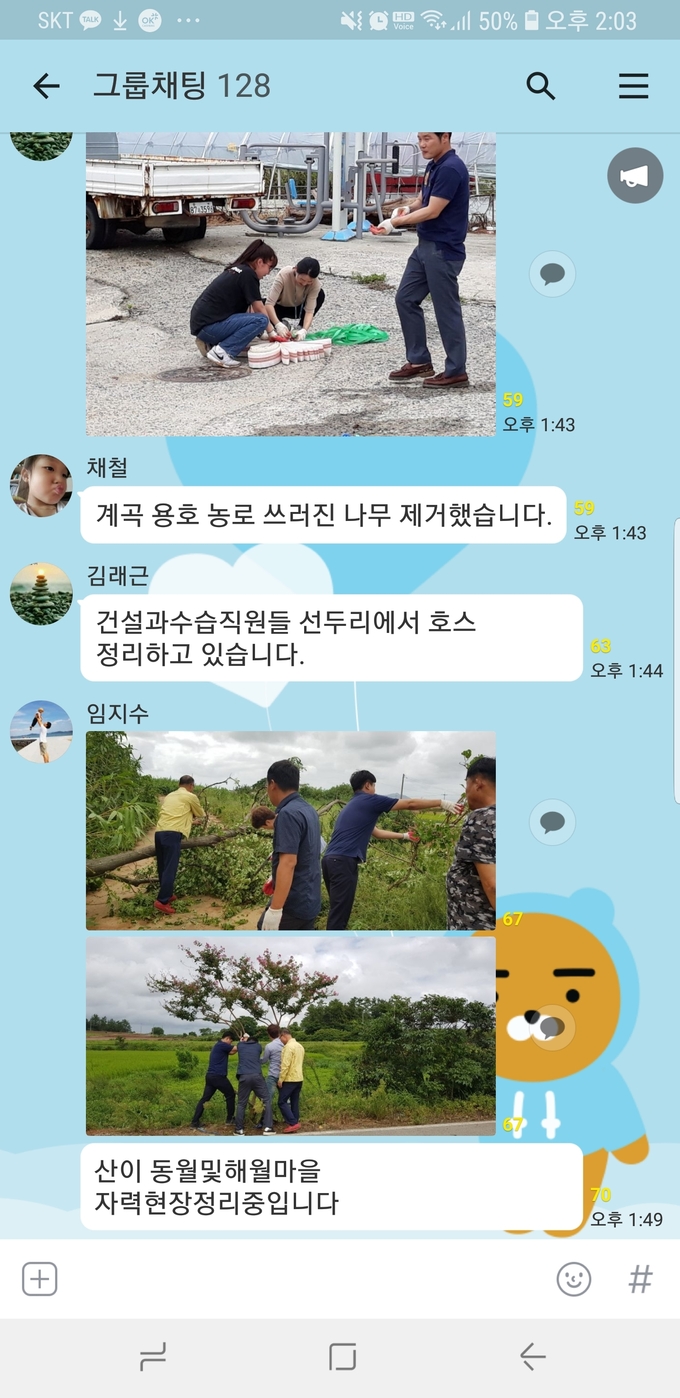The image size is (680, 1398).
Task: Open 임지수's profile picture
Action: tap(41, 732)
